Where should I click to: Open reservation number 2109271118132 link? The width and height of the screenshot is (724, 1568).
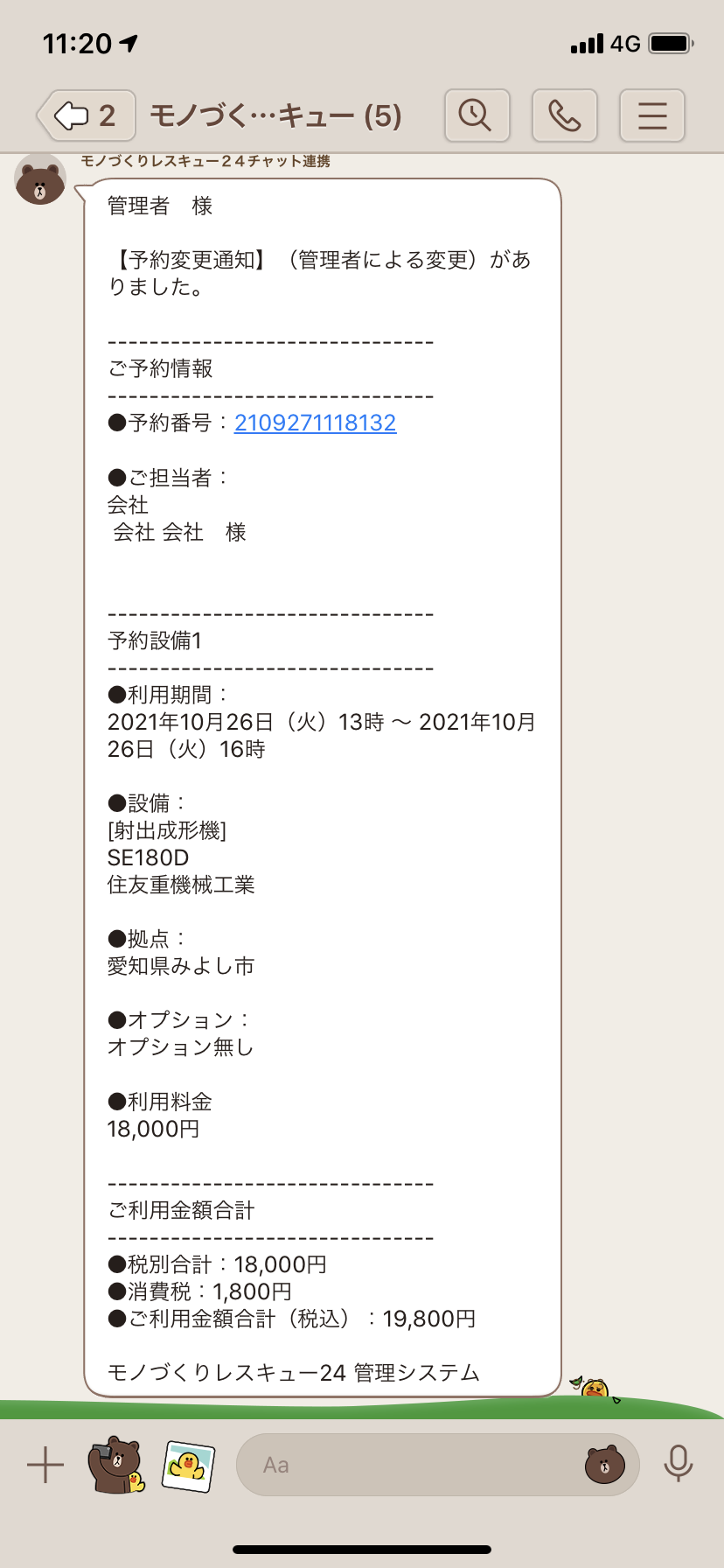click(315, 423)
